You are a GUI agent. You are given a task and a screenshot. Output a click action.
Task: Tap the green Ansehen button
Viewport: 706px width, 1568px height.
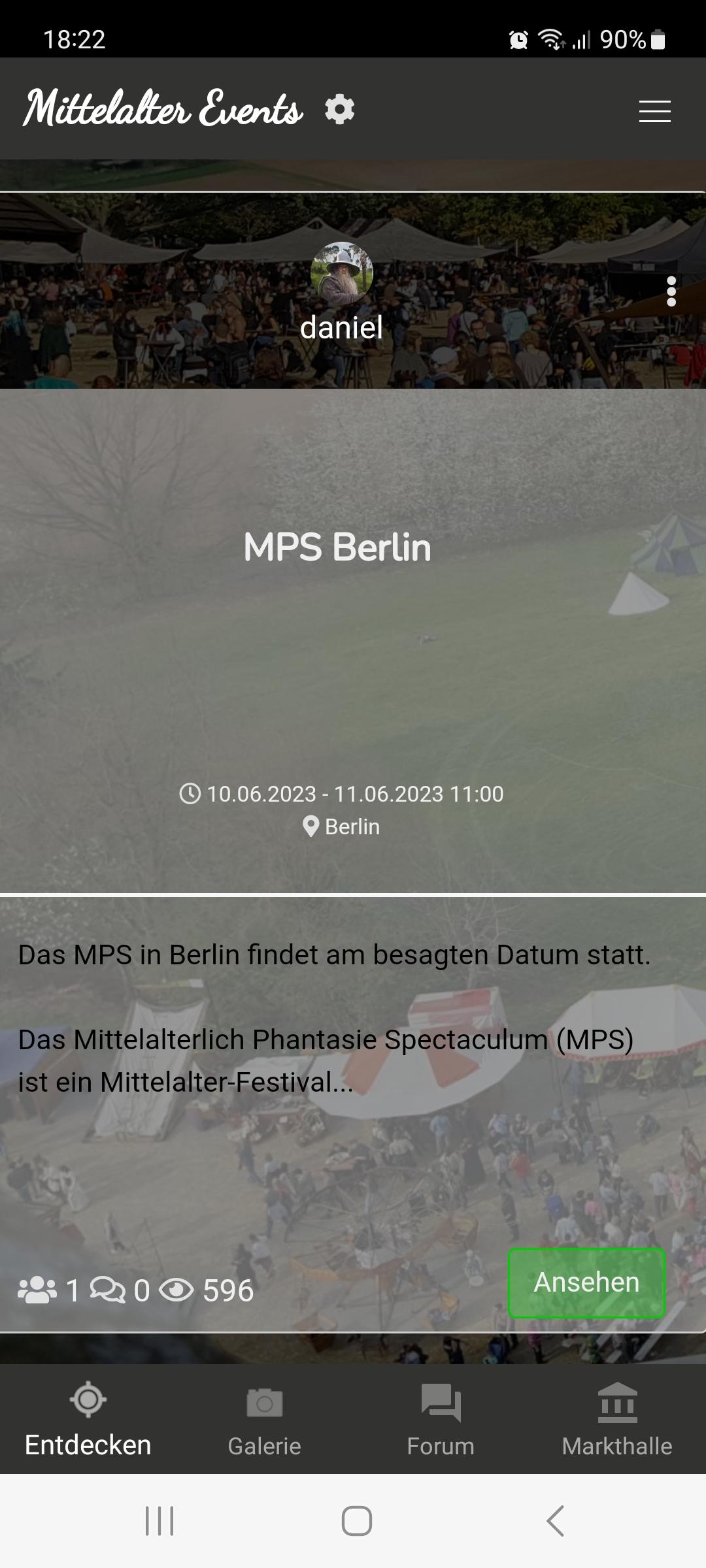pos(586,1282)
